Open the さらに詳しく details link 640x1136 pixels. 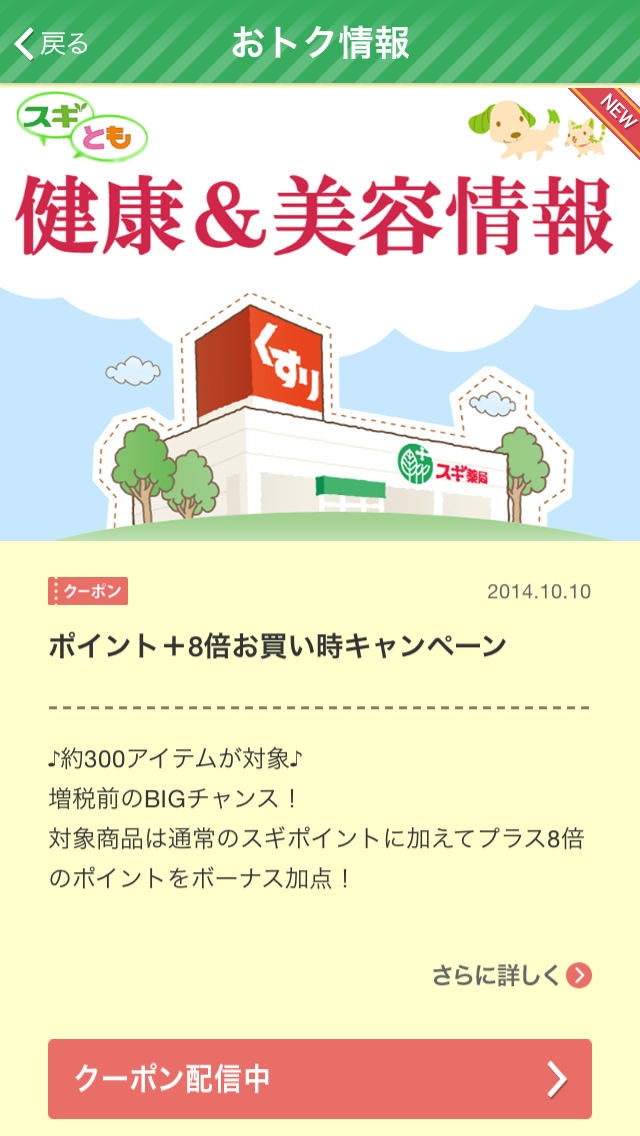click(511, 976)
